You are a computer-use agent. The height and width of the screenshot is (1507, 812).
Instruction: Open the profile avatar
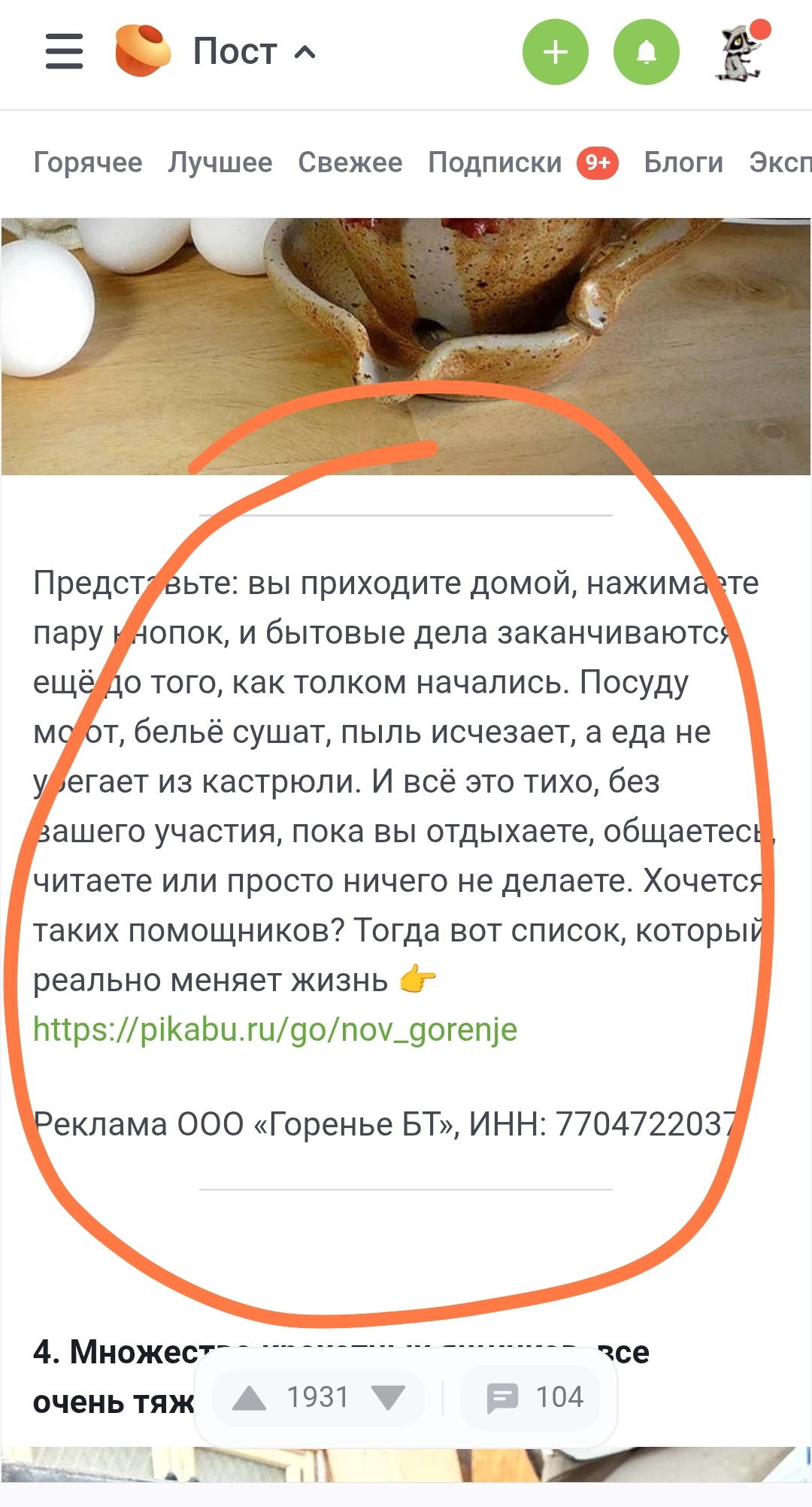tap(740, 52)
